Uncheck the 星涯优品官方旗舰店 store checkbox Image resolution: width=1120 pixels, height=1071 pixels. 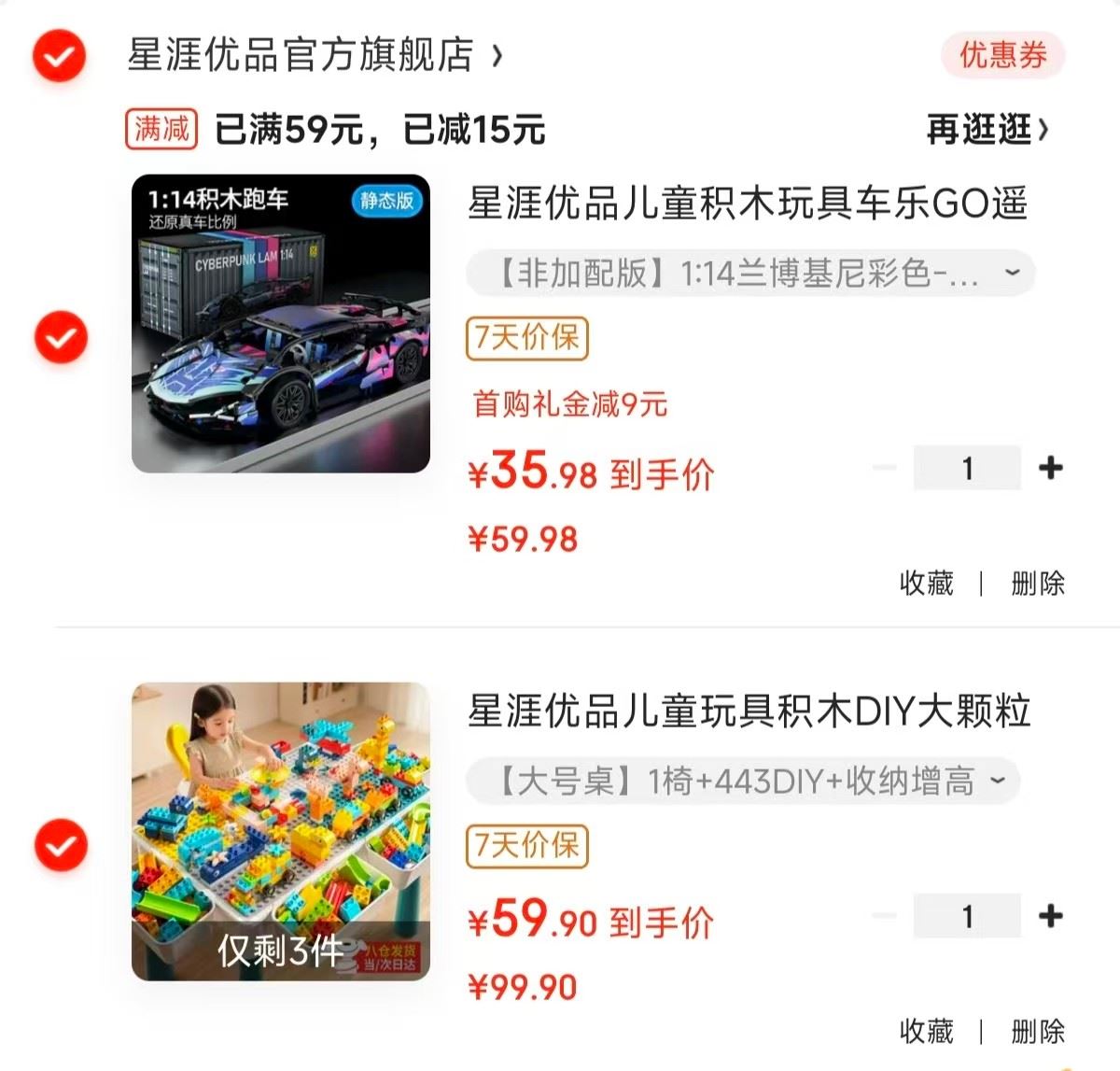coord(59,56)
